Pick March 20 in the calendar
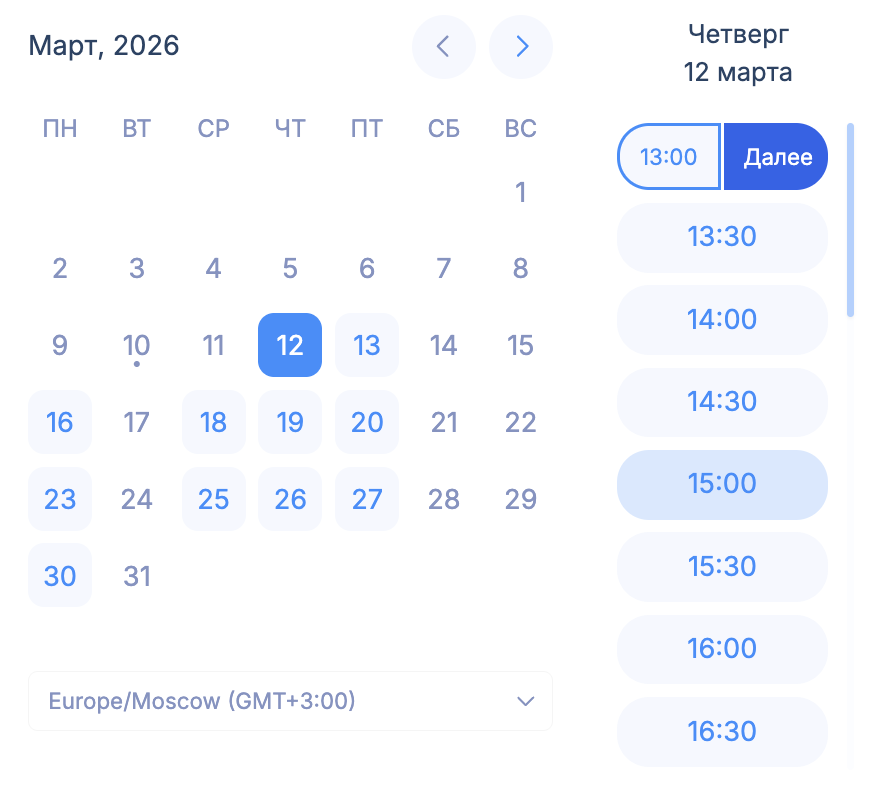Image resolution: width=884 pixels, height=806 pixels. click(367, 422)
